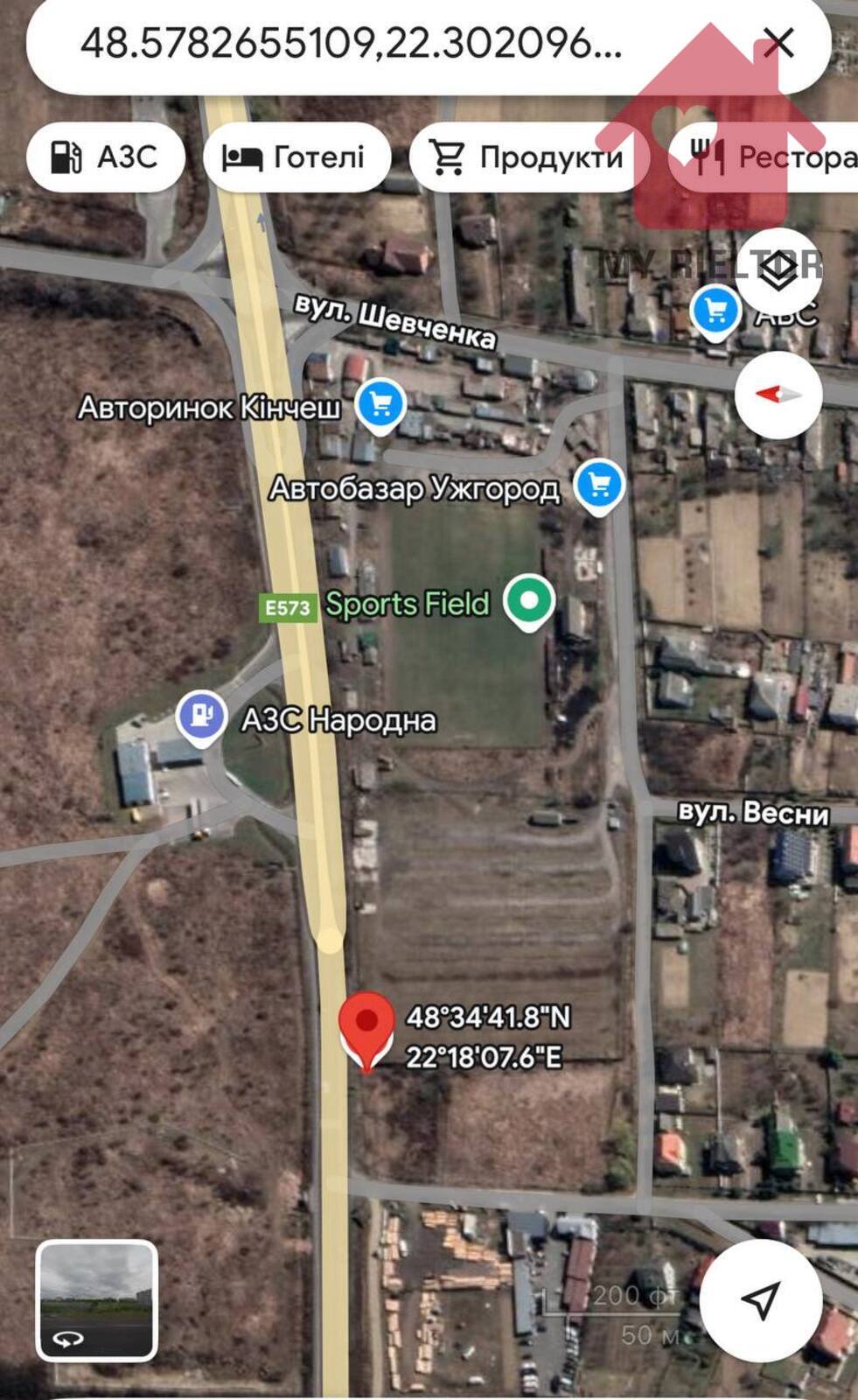858x1400 pixels.
Task: Select the Готелі filter chip
Action: pos(296,157)
